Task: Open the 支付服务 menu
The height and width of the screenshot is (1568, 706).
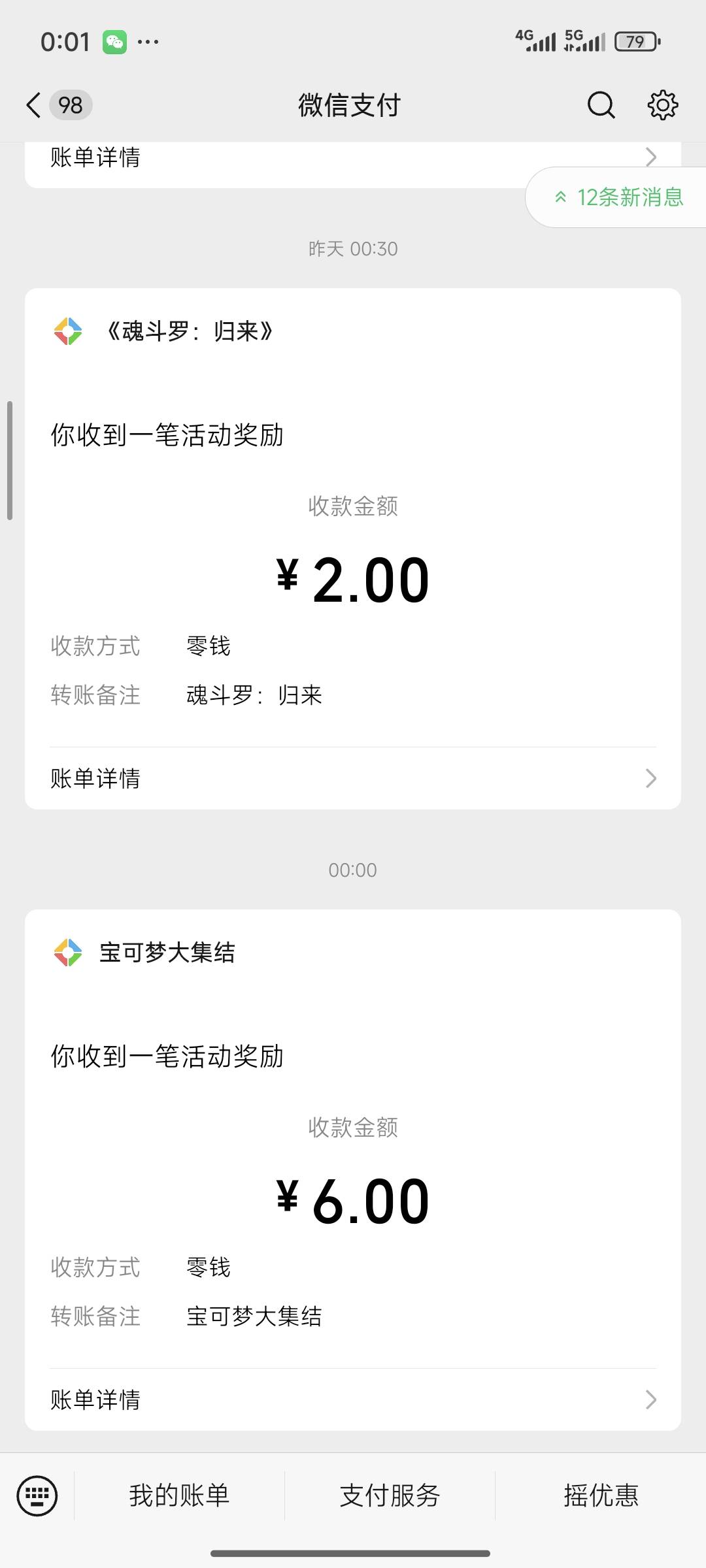Action: (x=390, y=1495)
